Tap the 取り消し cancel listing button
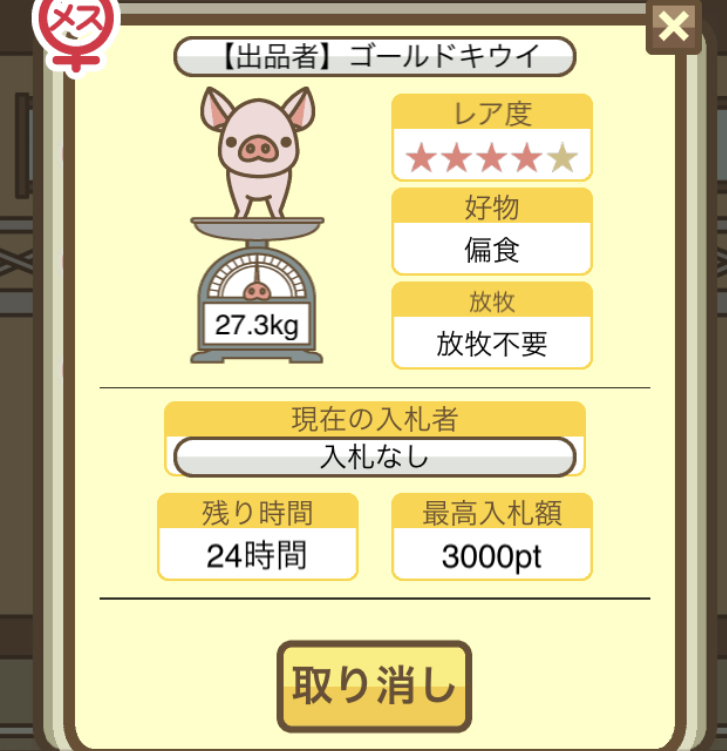The width and height of the screenshot is (727, 751). (x=374, y=686)
